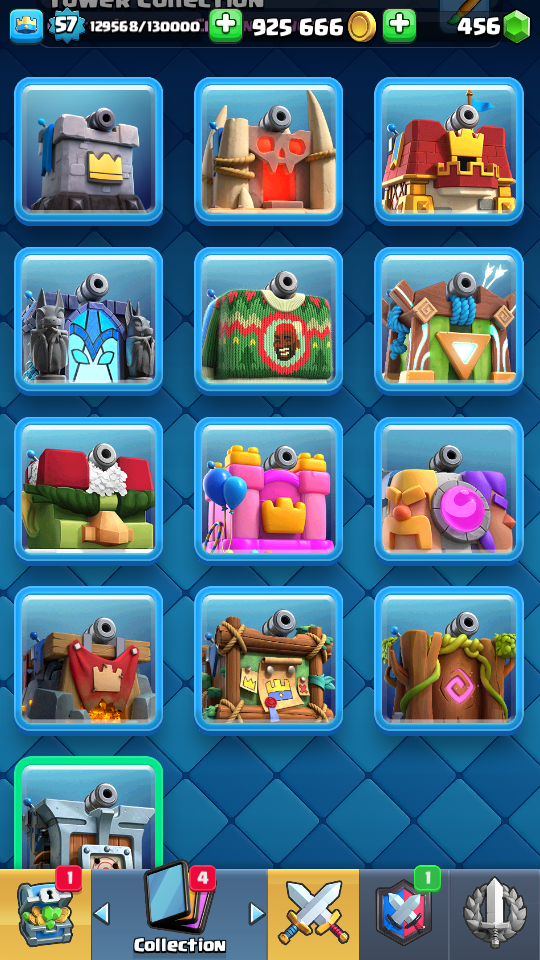Select the pink bouncy castle tower skin
Screen dimensions: 540x960
click(x=268, y=490)
